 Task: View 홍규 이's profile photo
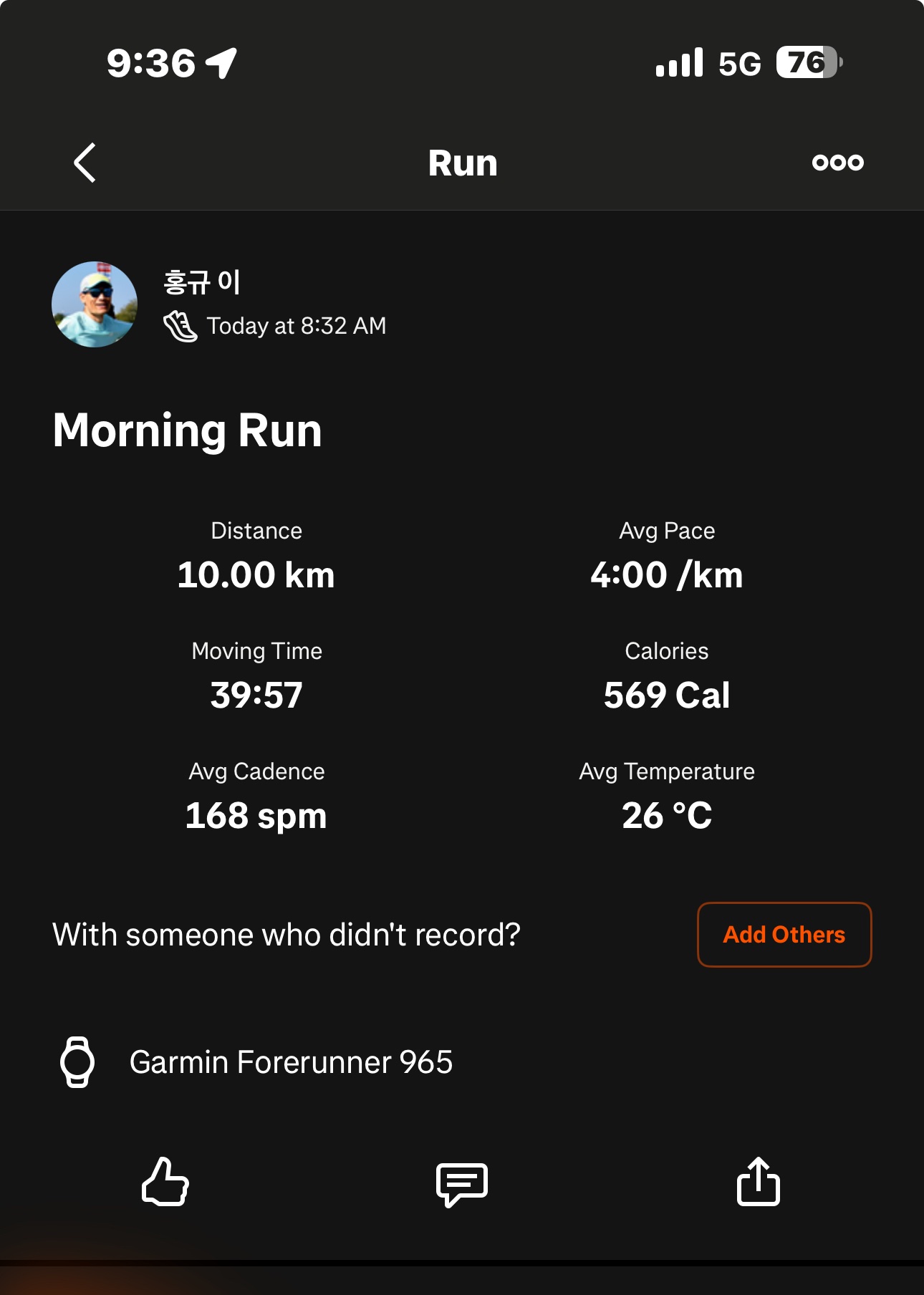point(93,304)
